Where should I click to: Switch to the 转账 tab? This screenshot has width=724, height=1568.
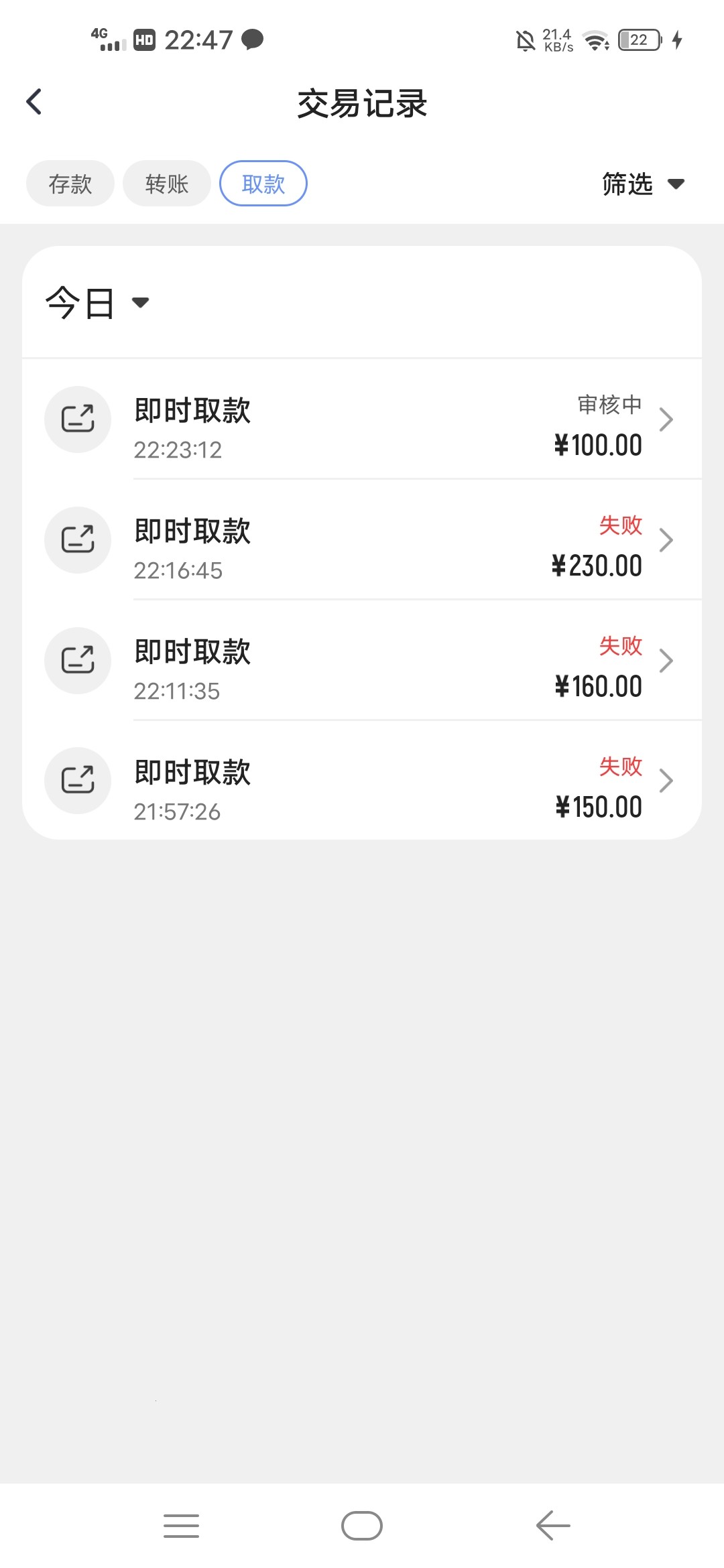click(167, 184)
